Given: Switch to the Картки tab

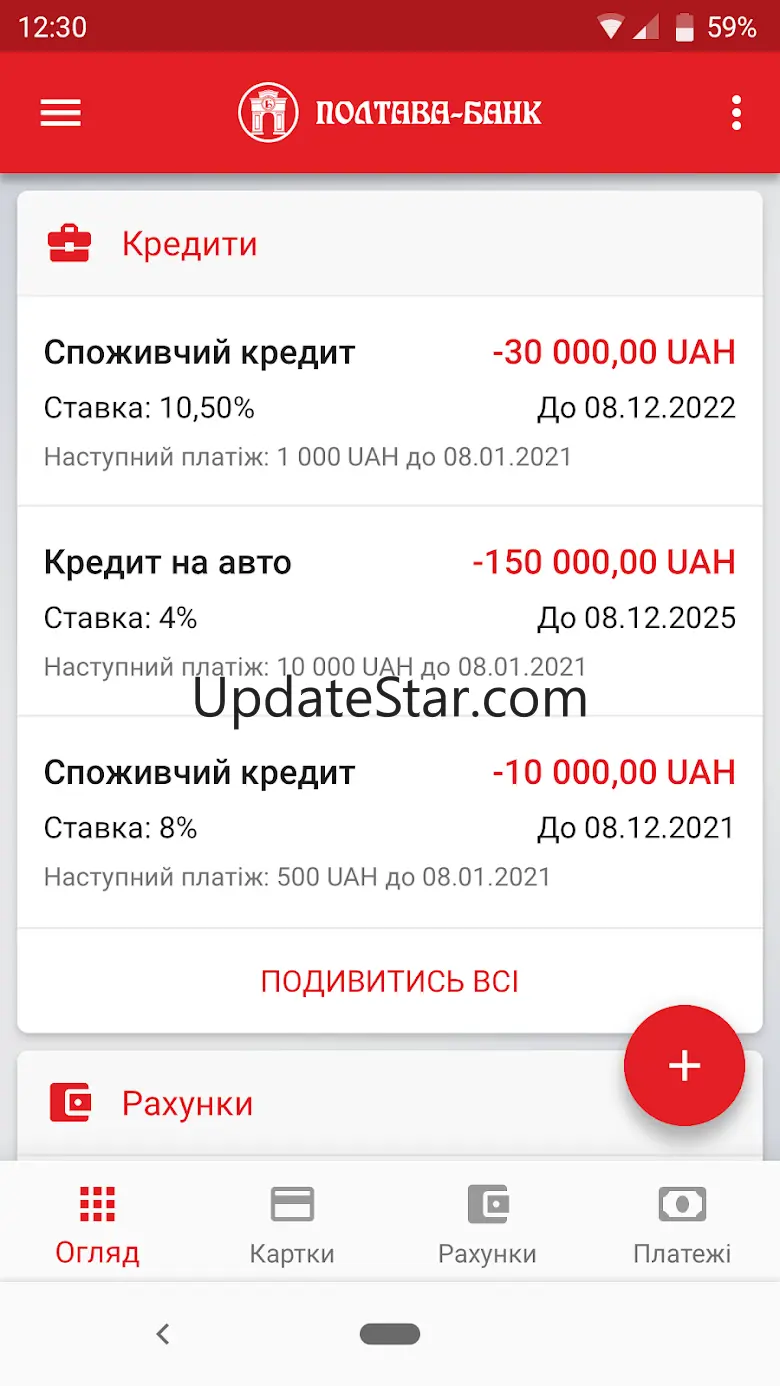Looking at the screenshot, I should coord(292,1224).
